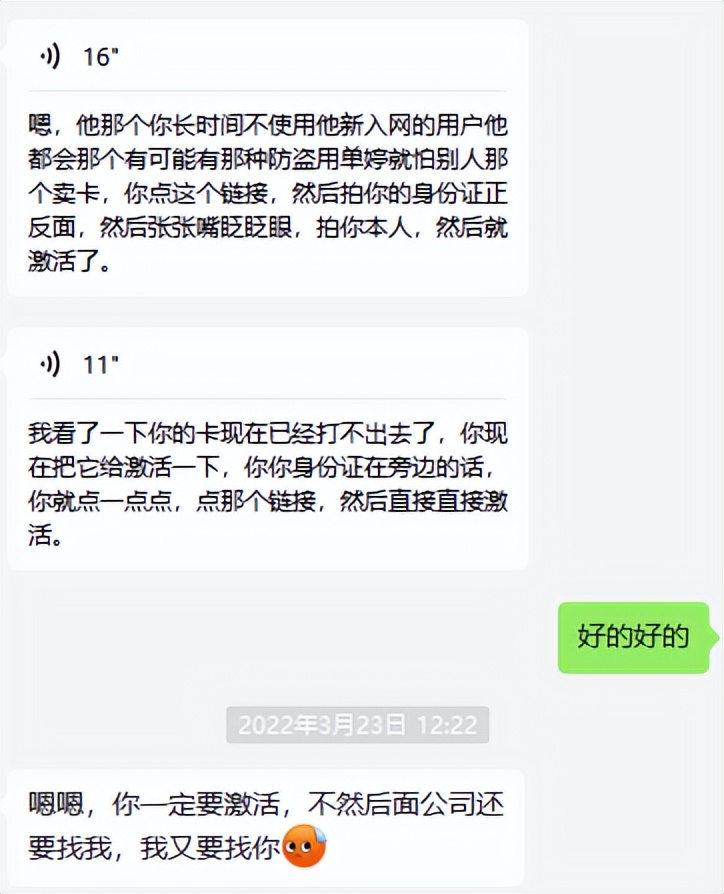This screenshot has height=894, width=724.
Task: Select the message text 嗯嗯 at bottom
Action: click(60, 800)
